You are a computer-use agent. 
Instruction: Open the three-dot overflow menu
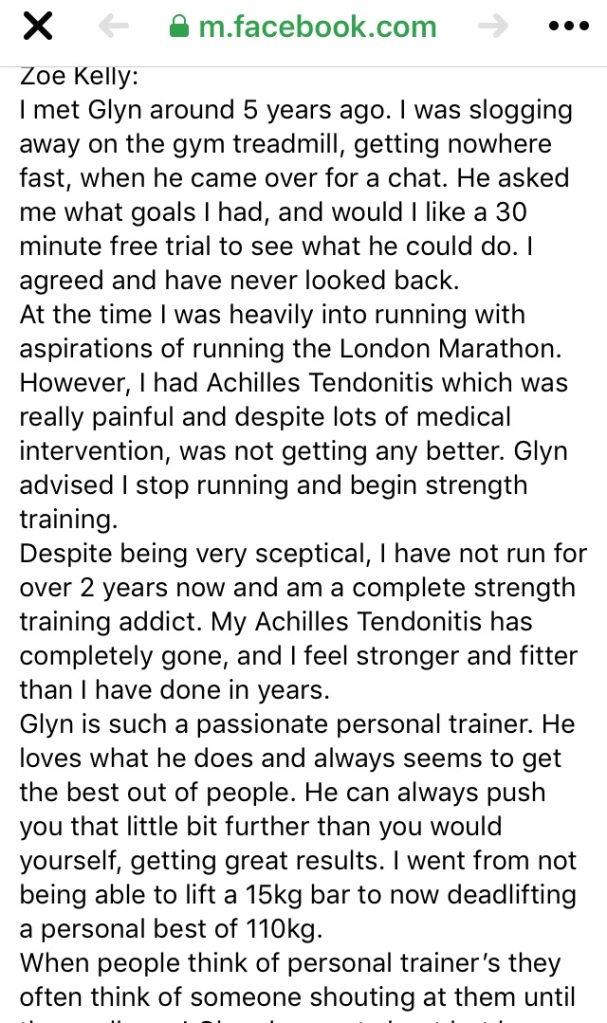coord(569,26)
